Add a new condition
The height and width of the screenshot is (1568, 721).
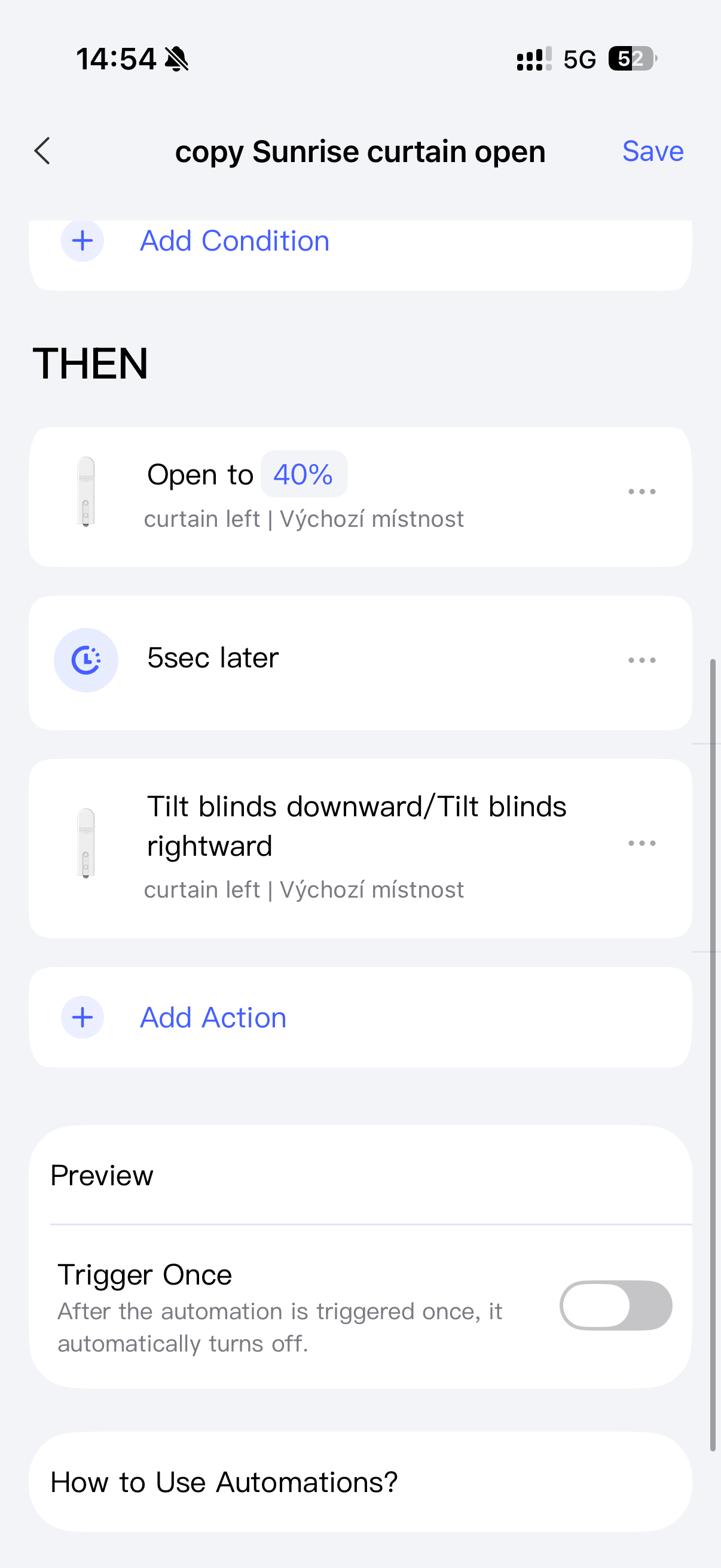tap(234, 241)
